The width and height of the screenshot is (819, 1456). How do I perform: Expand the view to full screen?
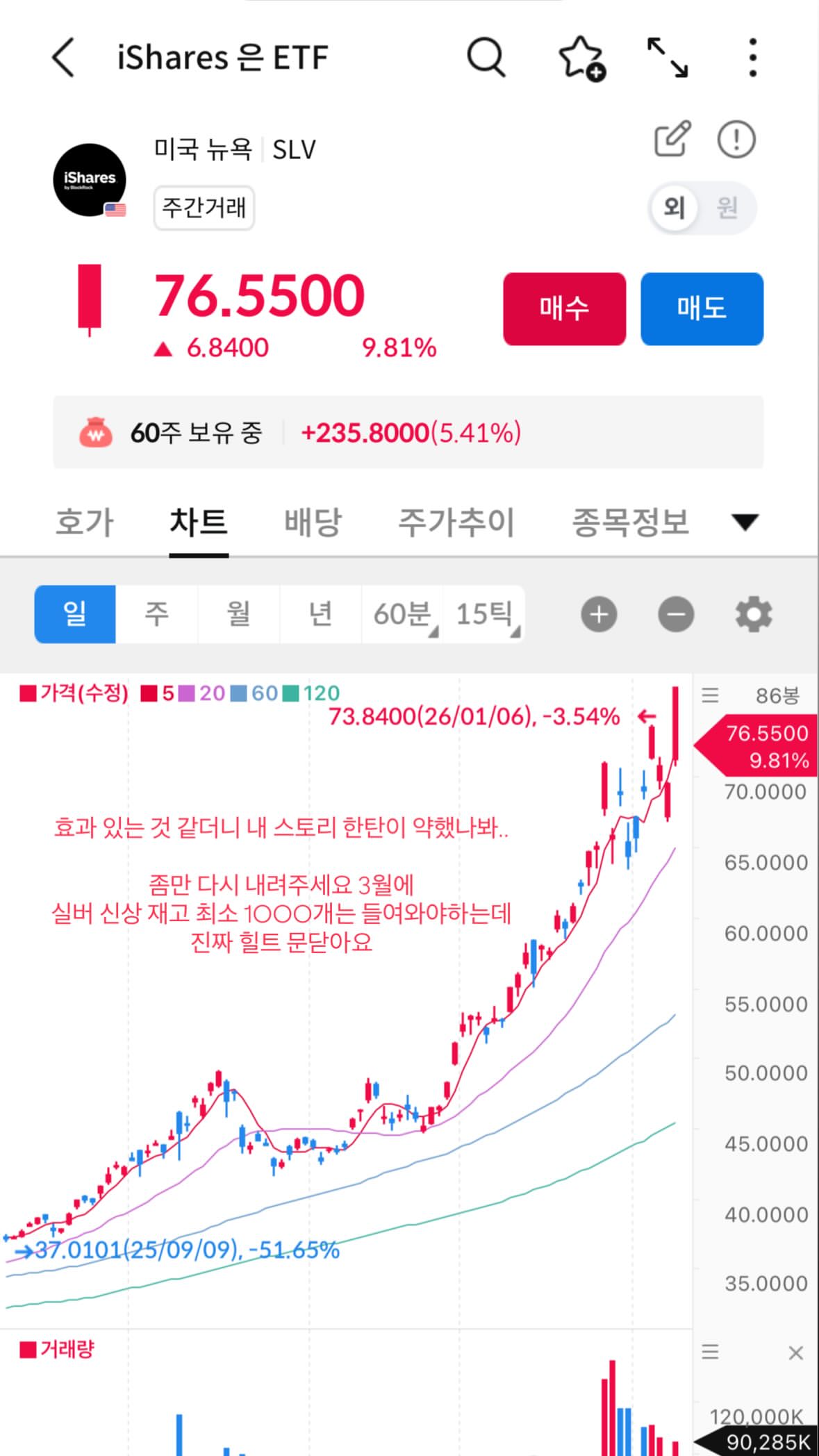click(x=667, y=58)
